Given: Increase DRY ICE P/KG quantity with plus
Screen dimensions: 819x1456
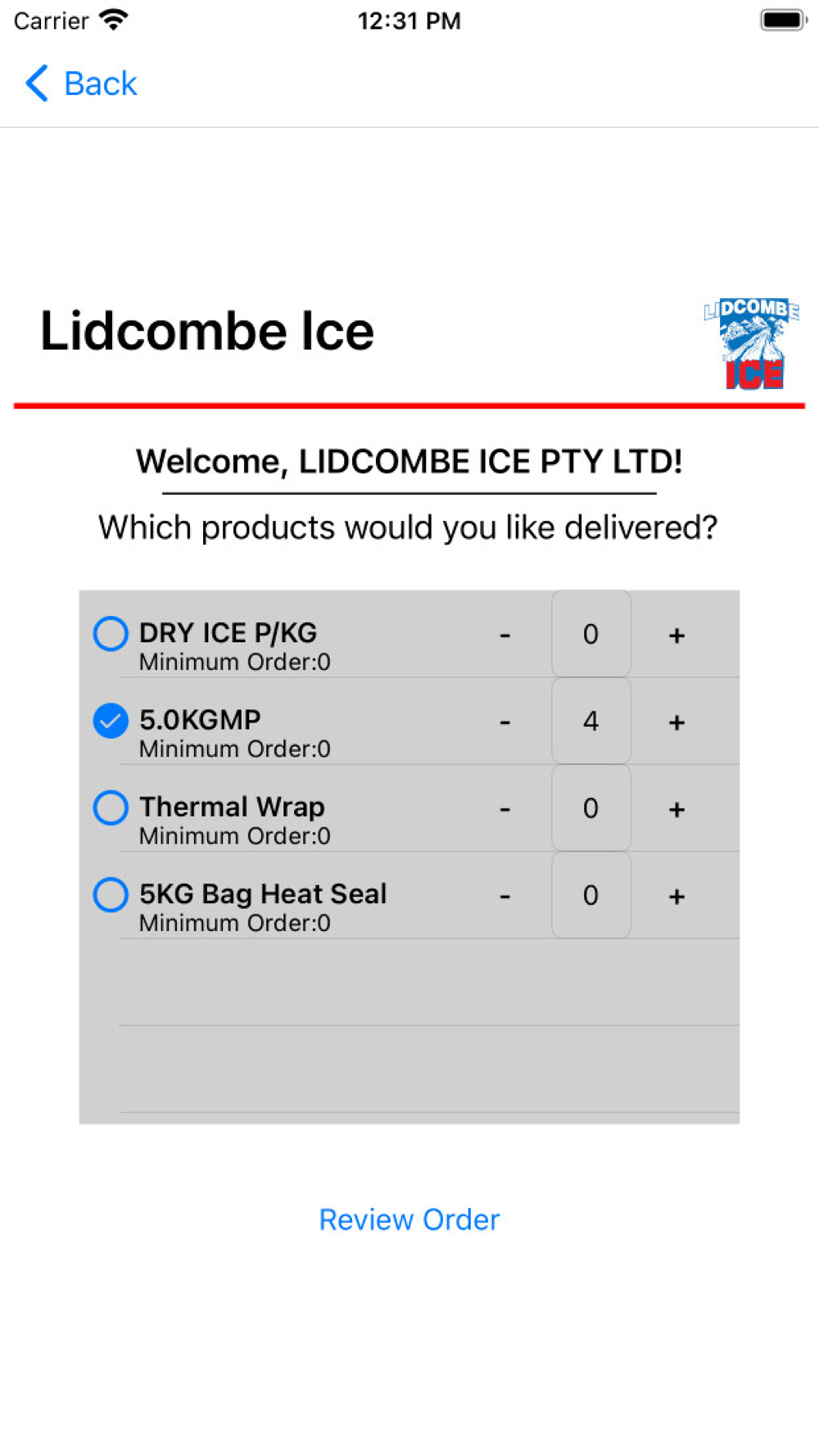Looking at the screenshot, I should pyautogui.click(x=676, y=635).
